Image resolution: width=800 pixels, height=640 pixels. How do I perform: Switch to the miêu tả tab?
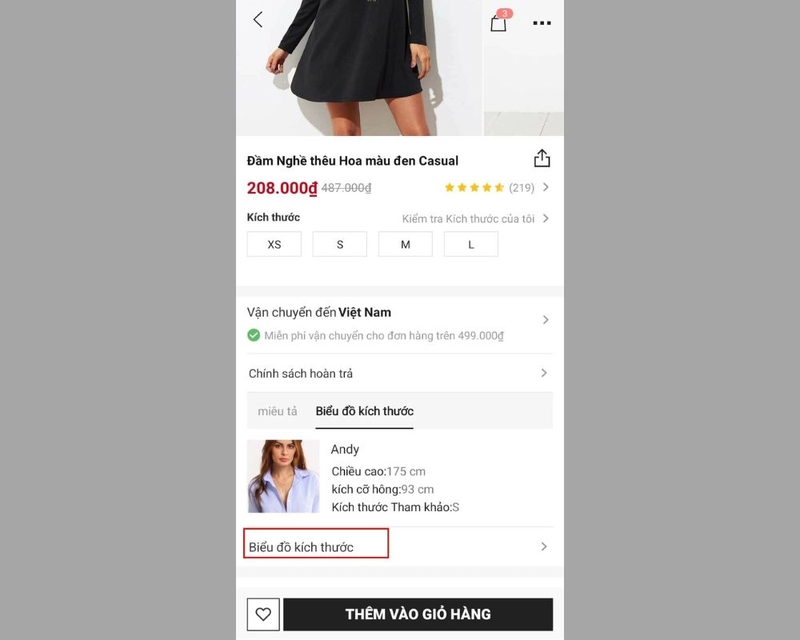pyautogui.click(x=277, y=411)
